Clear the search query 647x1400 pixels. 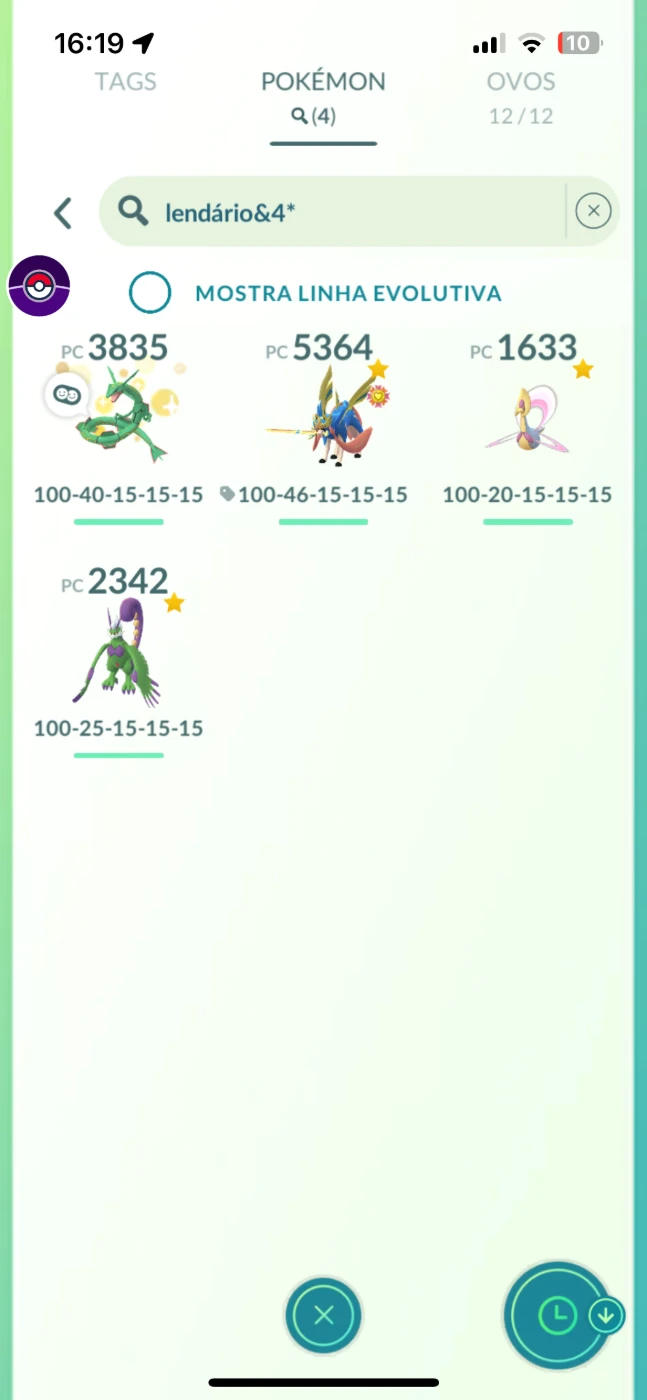tap(593, 211)
